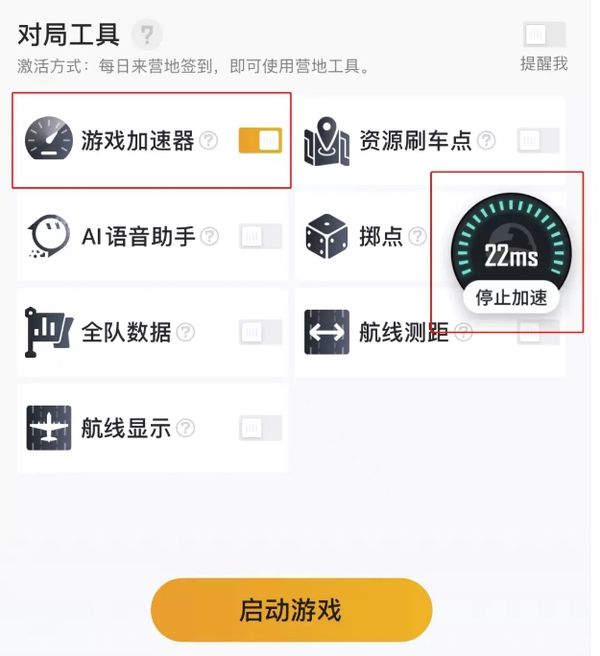
Task: Show help info for 航线测距
Action: click(x=463, y=333)
